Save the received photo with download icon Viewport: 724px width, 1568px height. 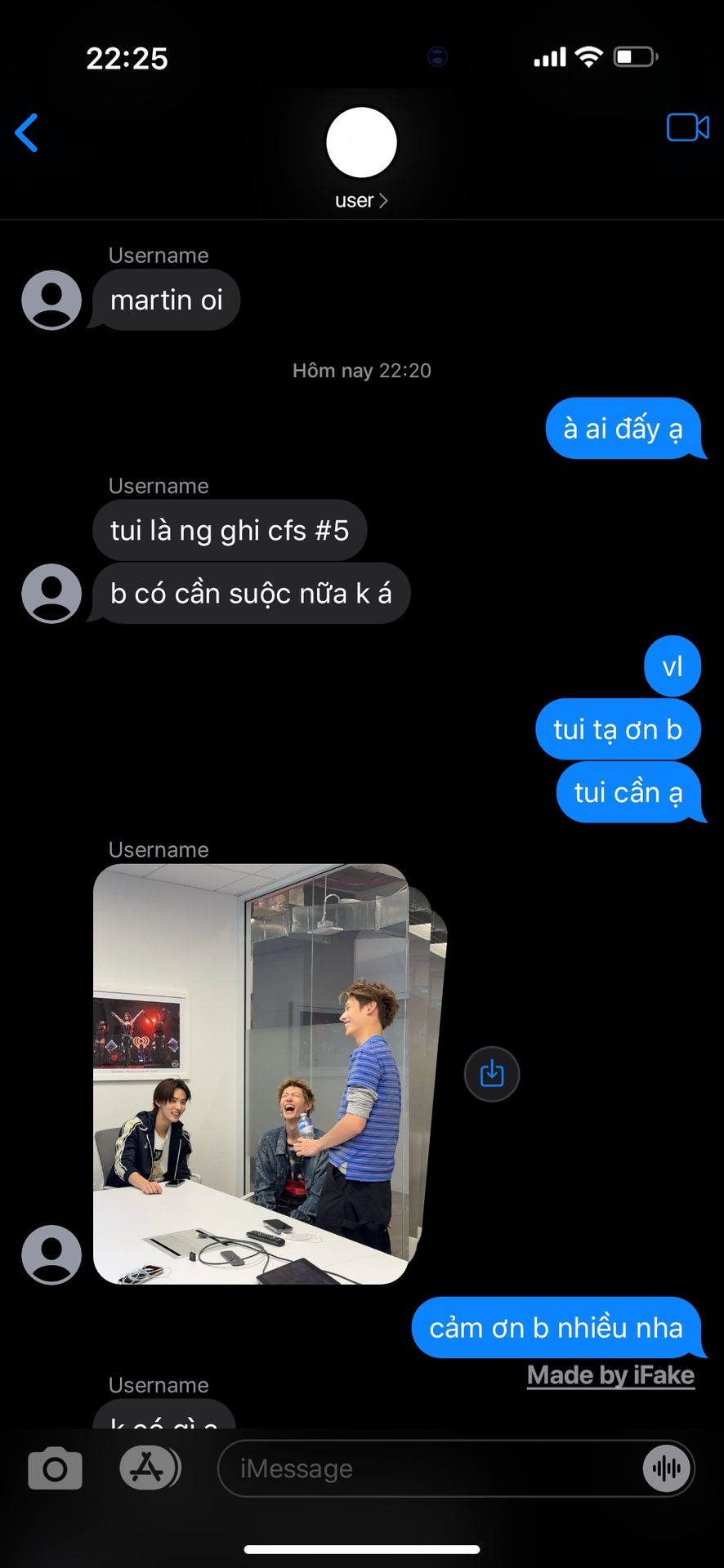coord(491,1074)
